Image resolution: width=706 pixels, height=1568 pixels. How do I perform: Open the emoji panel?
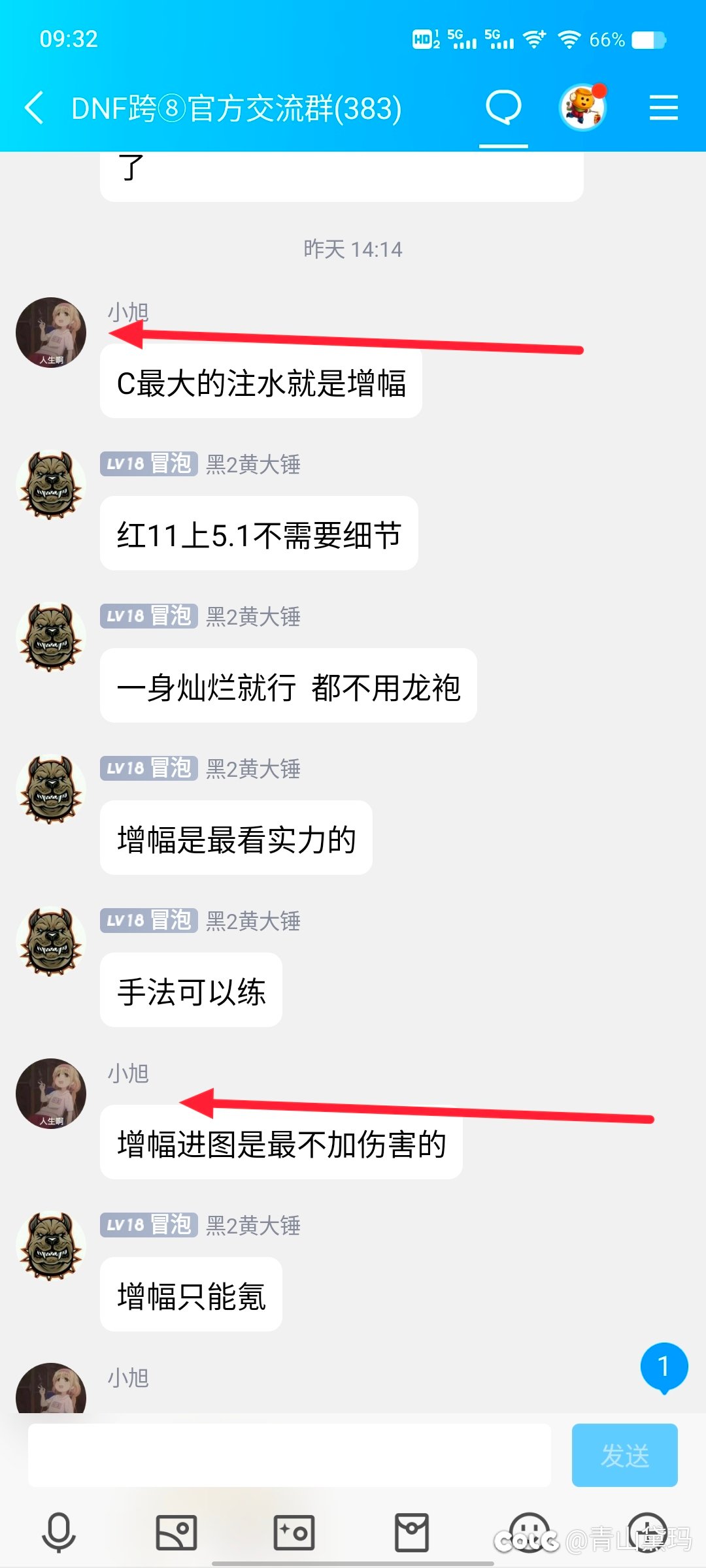click(x=529, y=1532)
